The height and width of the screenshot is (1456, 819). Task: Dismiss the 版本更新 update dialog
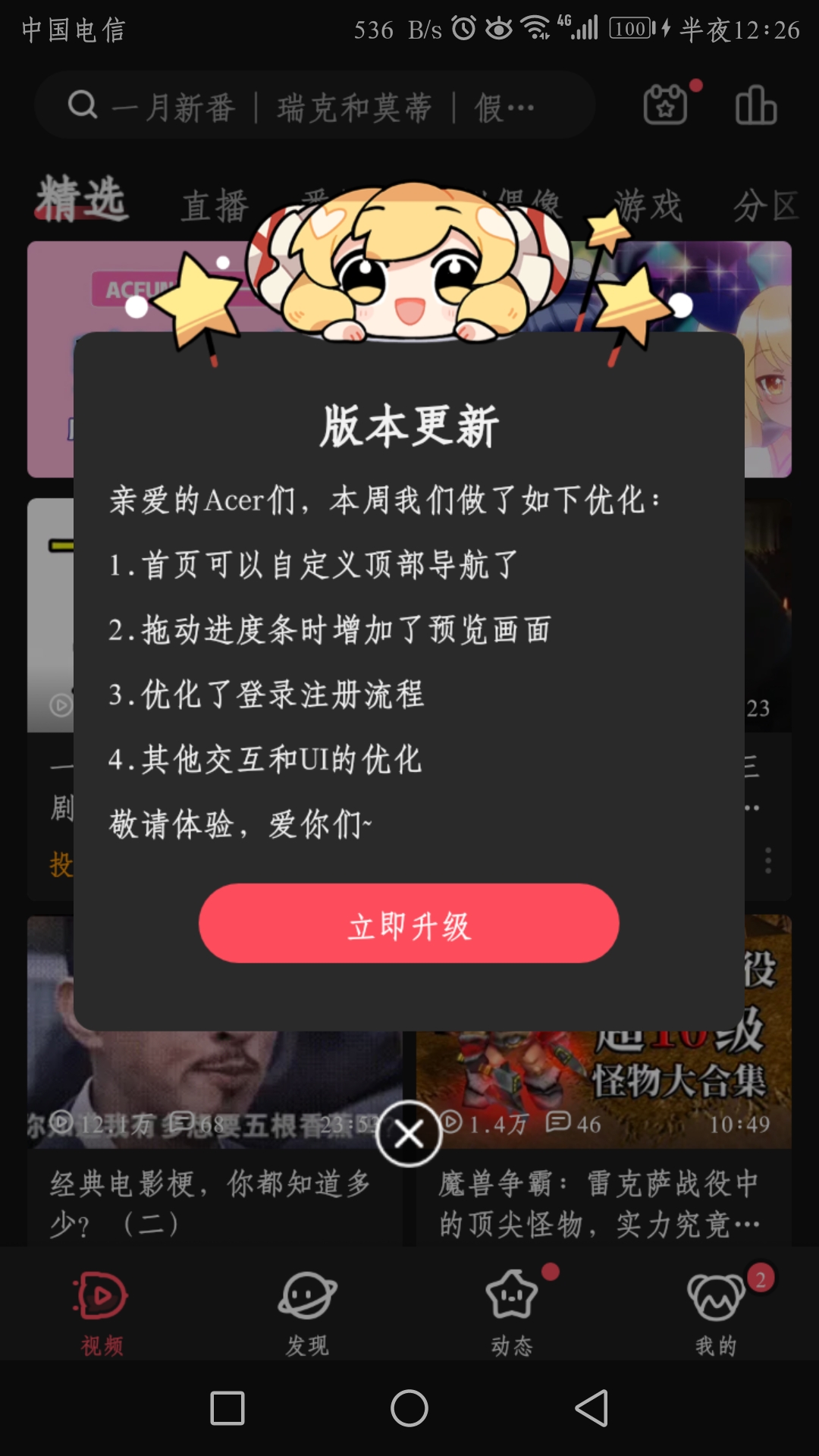click(x=409, y=1134)
